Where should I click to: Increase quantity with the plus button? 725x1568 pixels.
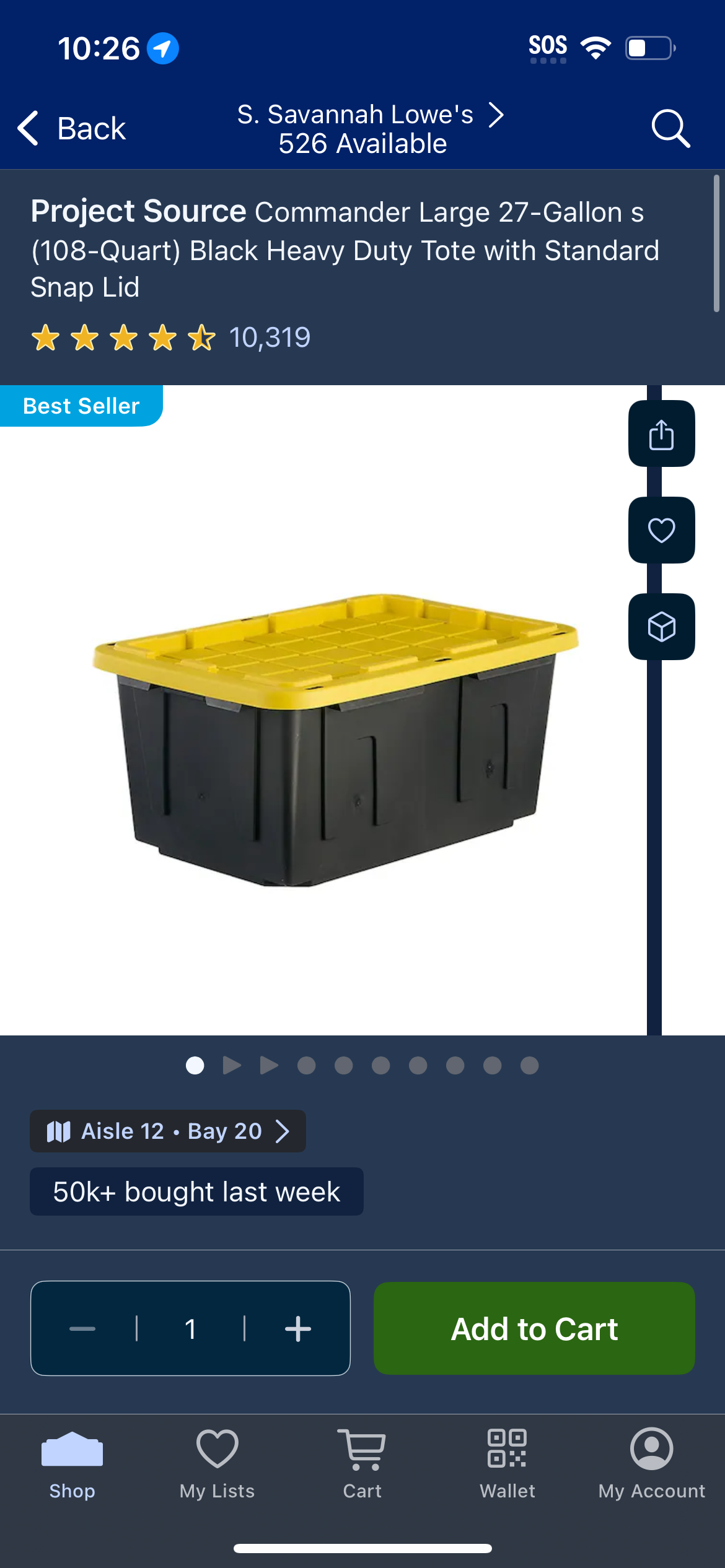pos(298,1328)
